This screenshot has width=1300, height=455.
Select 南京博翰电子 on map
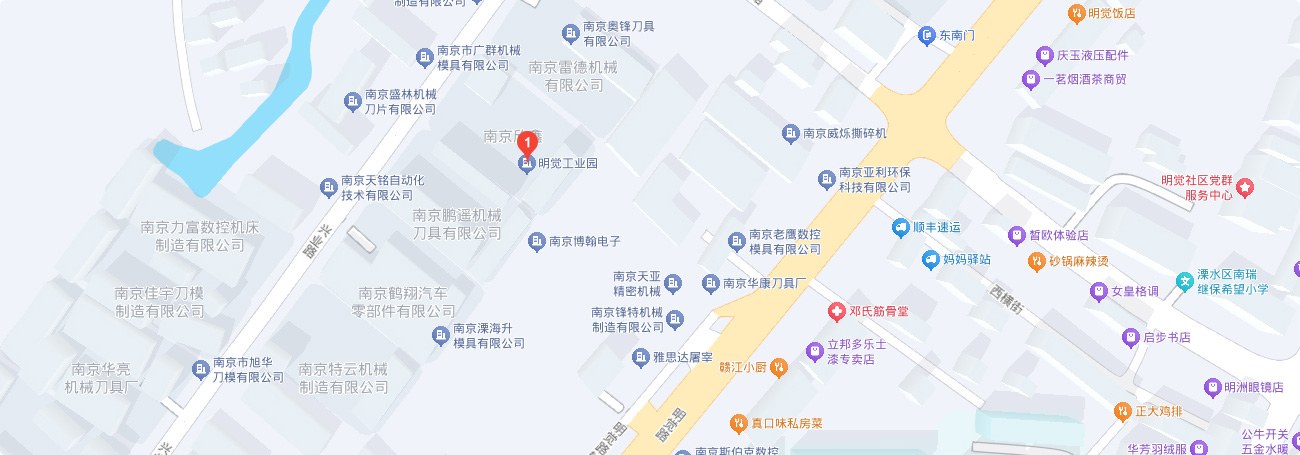[537, 241]
